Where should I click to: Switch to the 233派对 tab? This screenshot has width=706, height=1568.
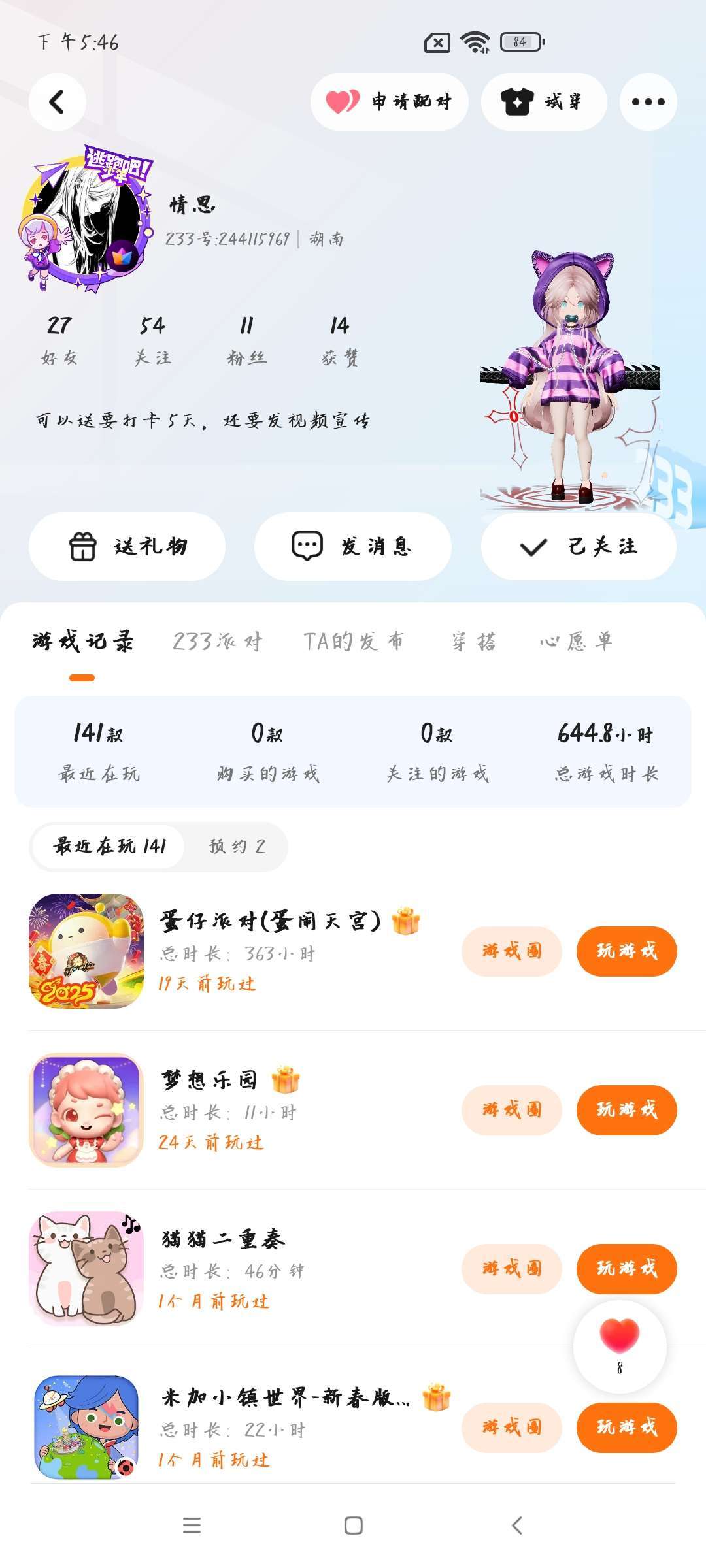click(x=218, y=642)
